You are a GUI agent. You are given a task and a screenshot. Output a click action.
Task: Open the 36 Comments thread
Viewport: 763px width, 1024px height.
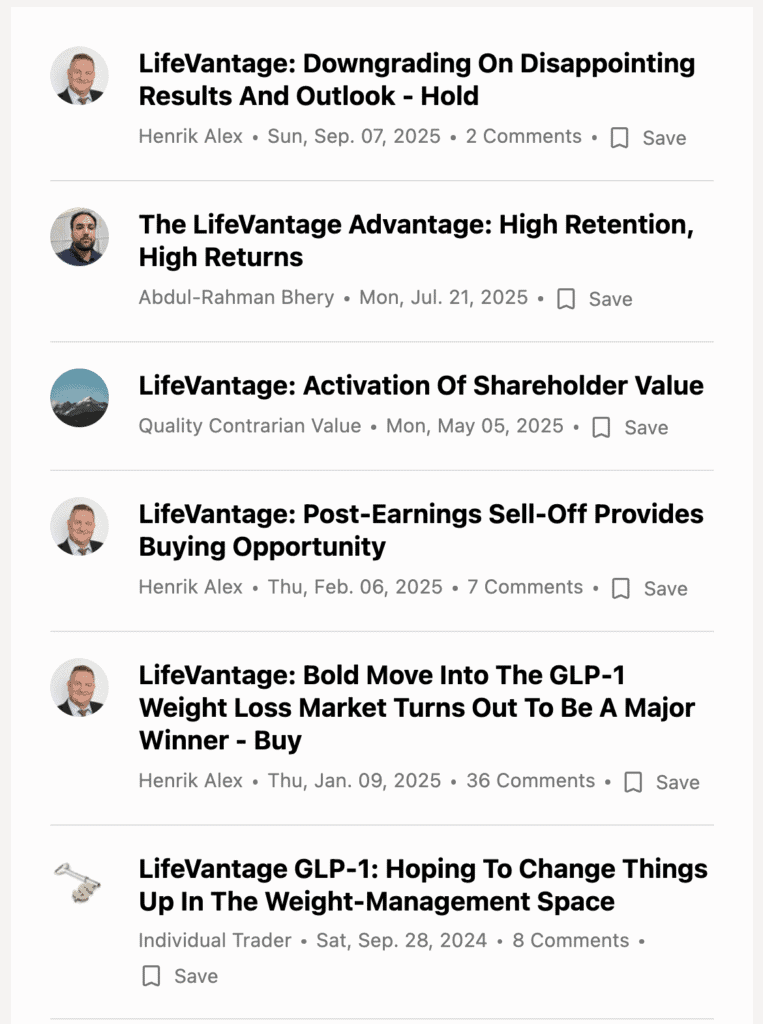530,781
